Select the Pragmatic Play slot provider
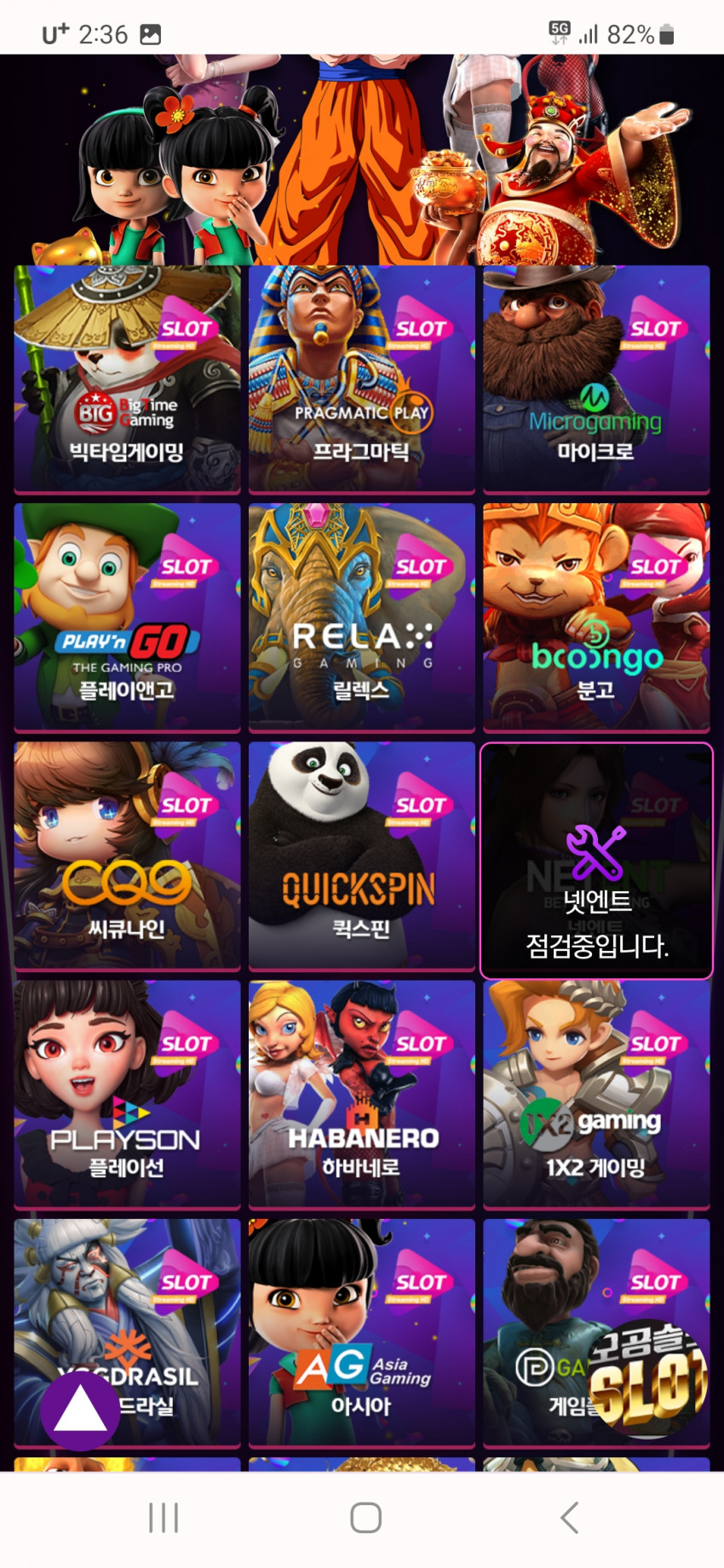The image size is (724, 1568). pos(361,379)
